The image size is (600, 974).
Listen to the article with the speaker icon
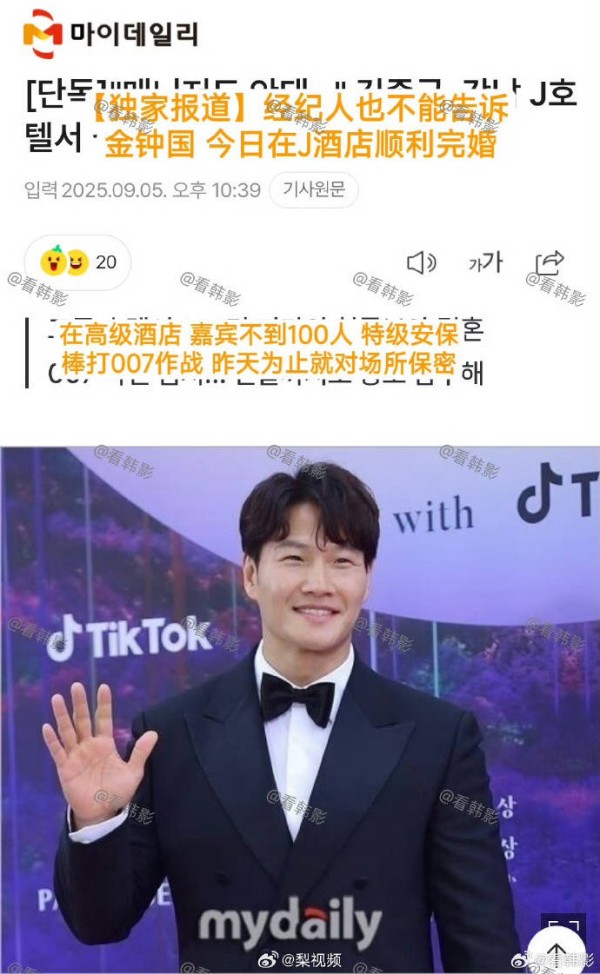click(x=421, y=263)
